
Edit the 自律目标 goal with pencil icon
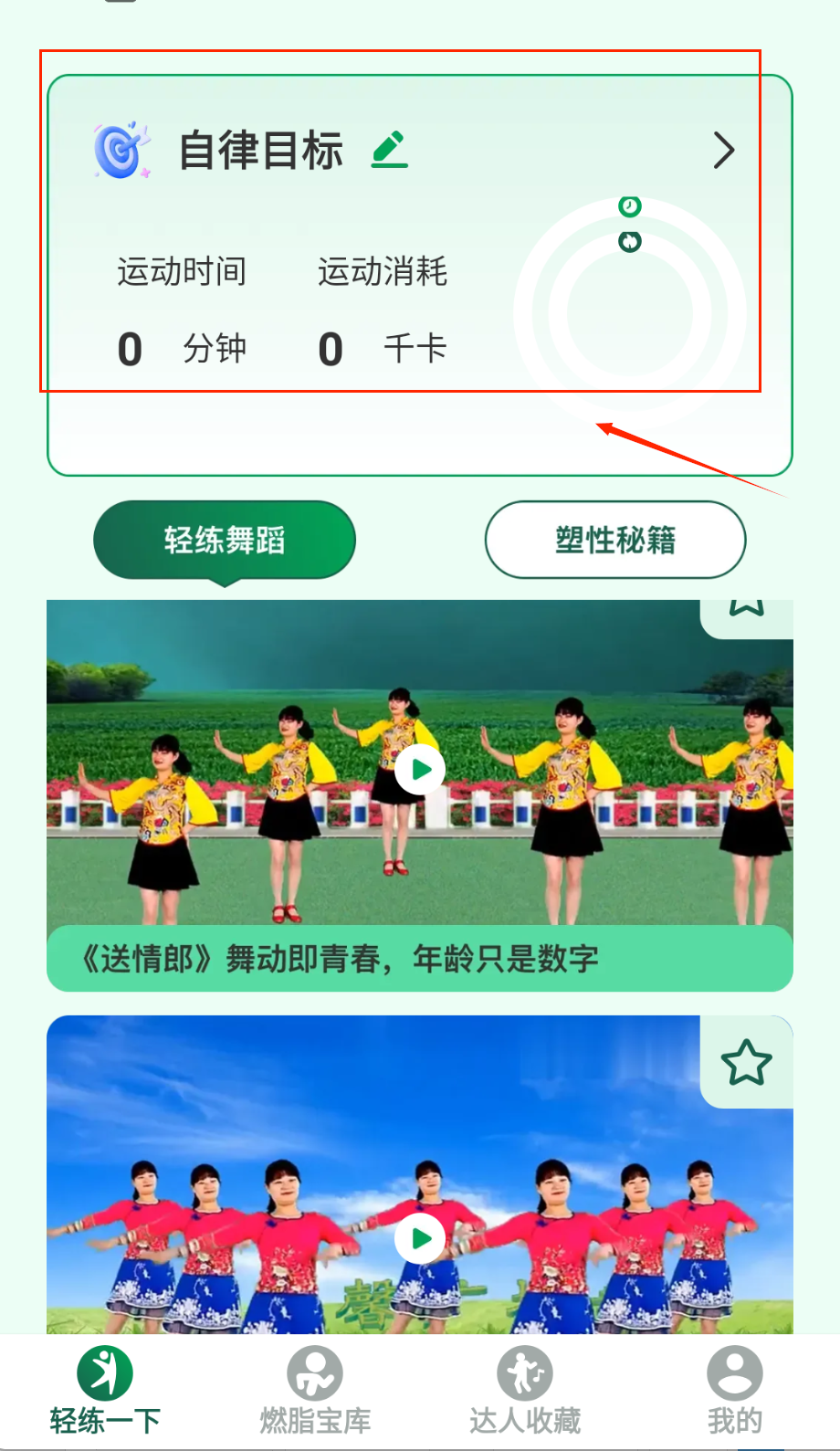(x=390, y=151)
